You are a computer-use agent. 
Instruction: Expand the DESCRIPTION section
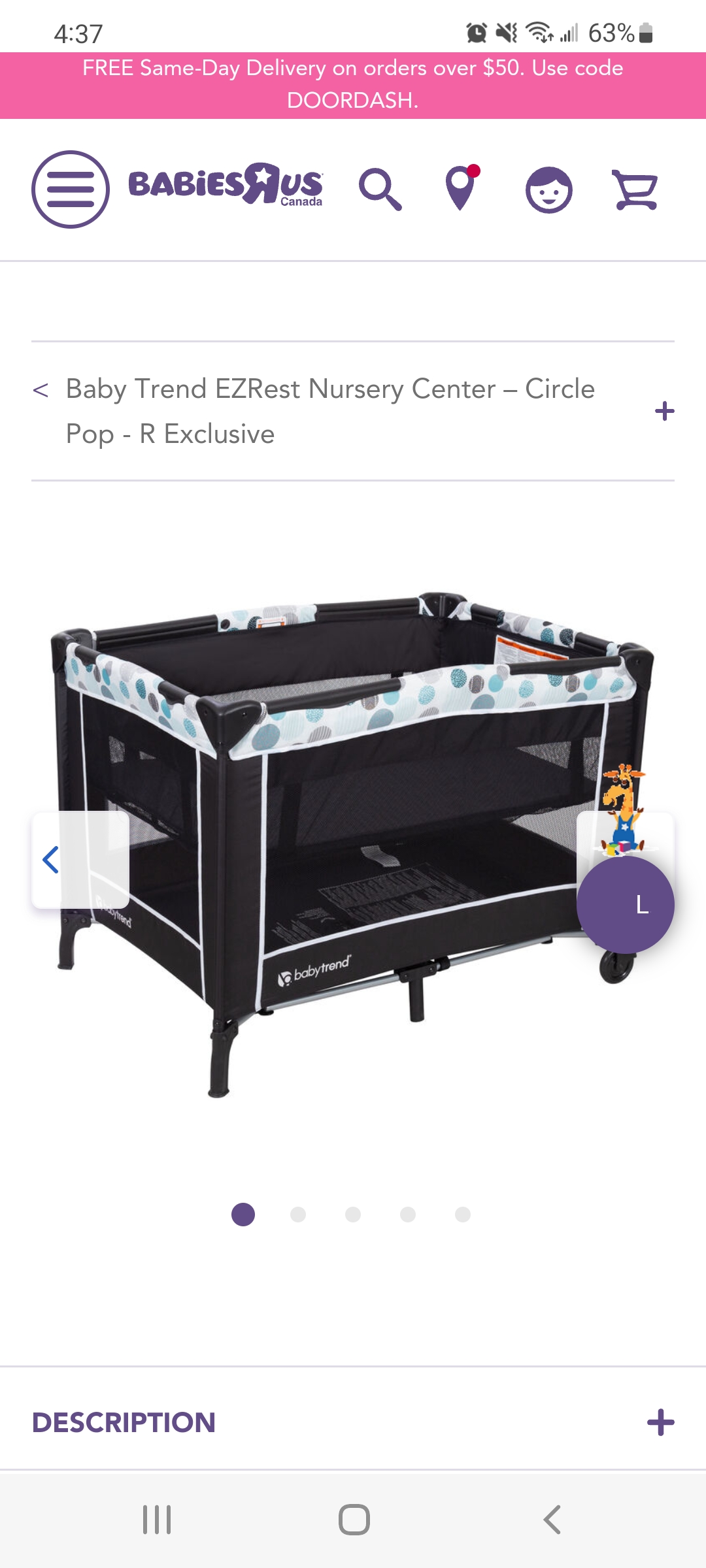[353, 1422]
